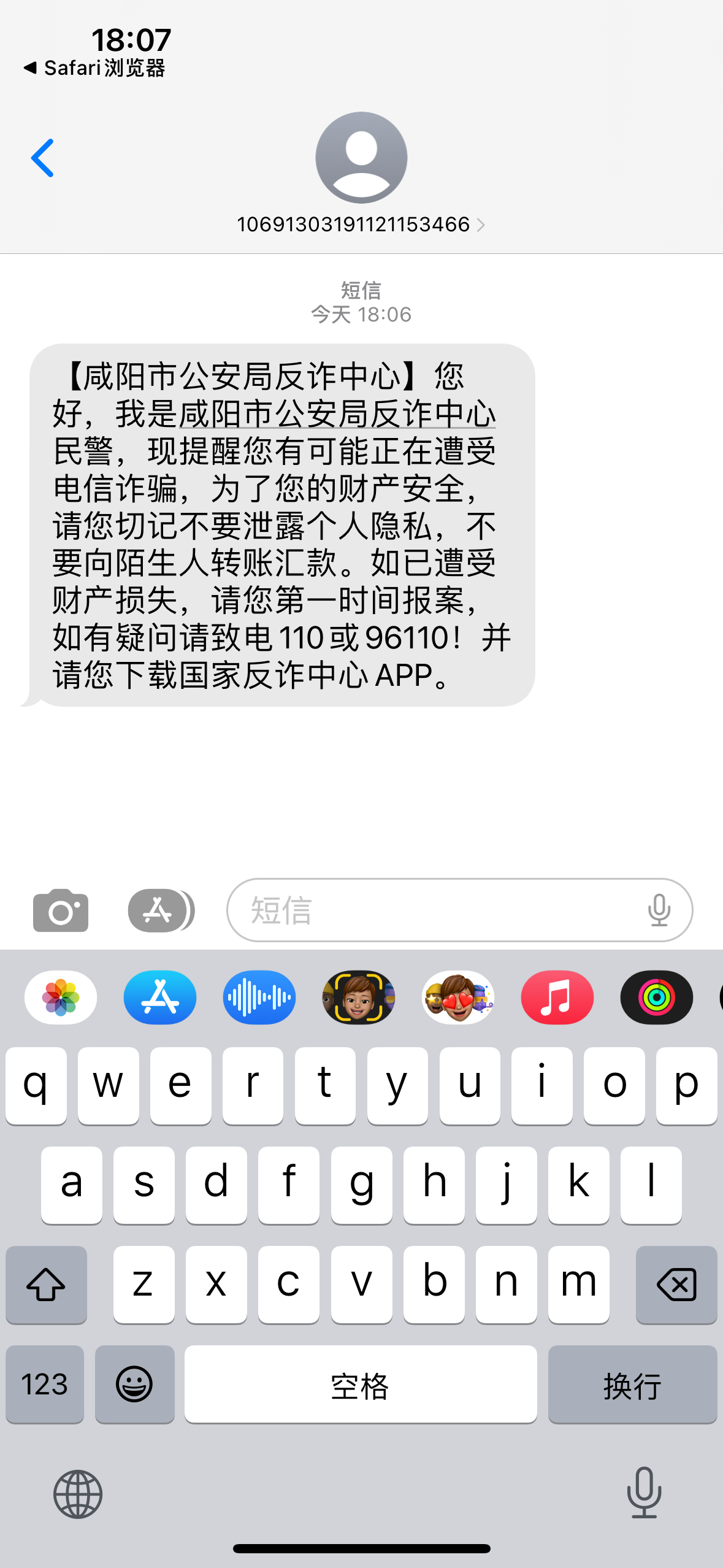Viewport: 723px width, 1568px height.
Task: Open Apple Music in the app strip
Action: click(x=557, y=998)
